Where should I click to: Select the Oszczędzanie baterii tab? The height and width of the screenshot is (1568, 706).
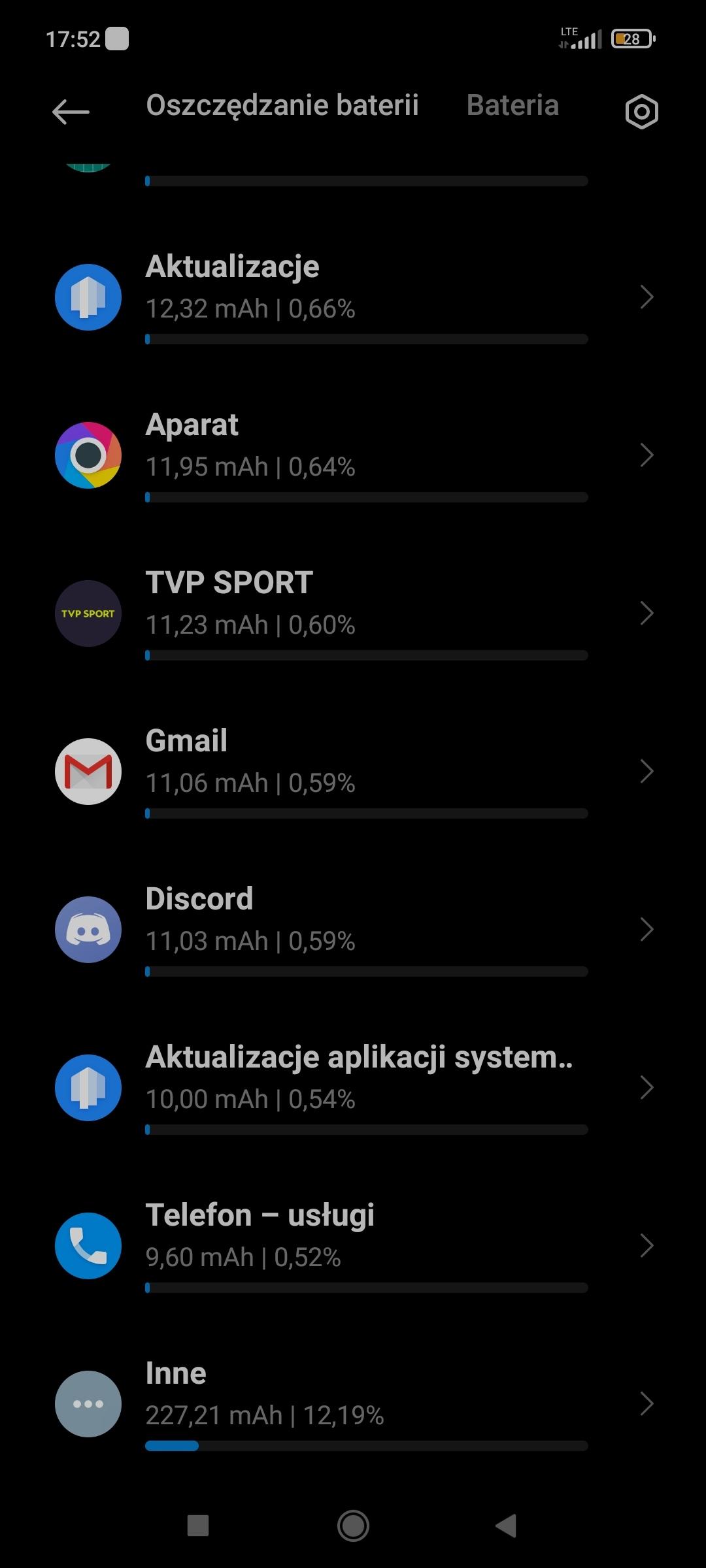282,105
